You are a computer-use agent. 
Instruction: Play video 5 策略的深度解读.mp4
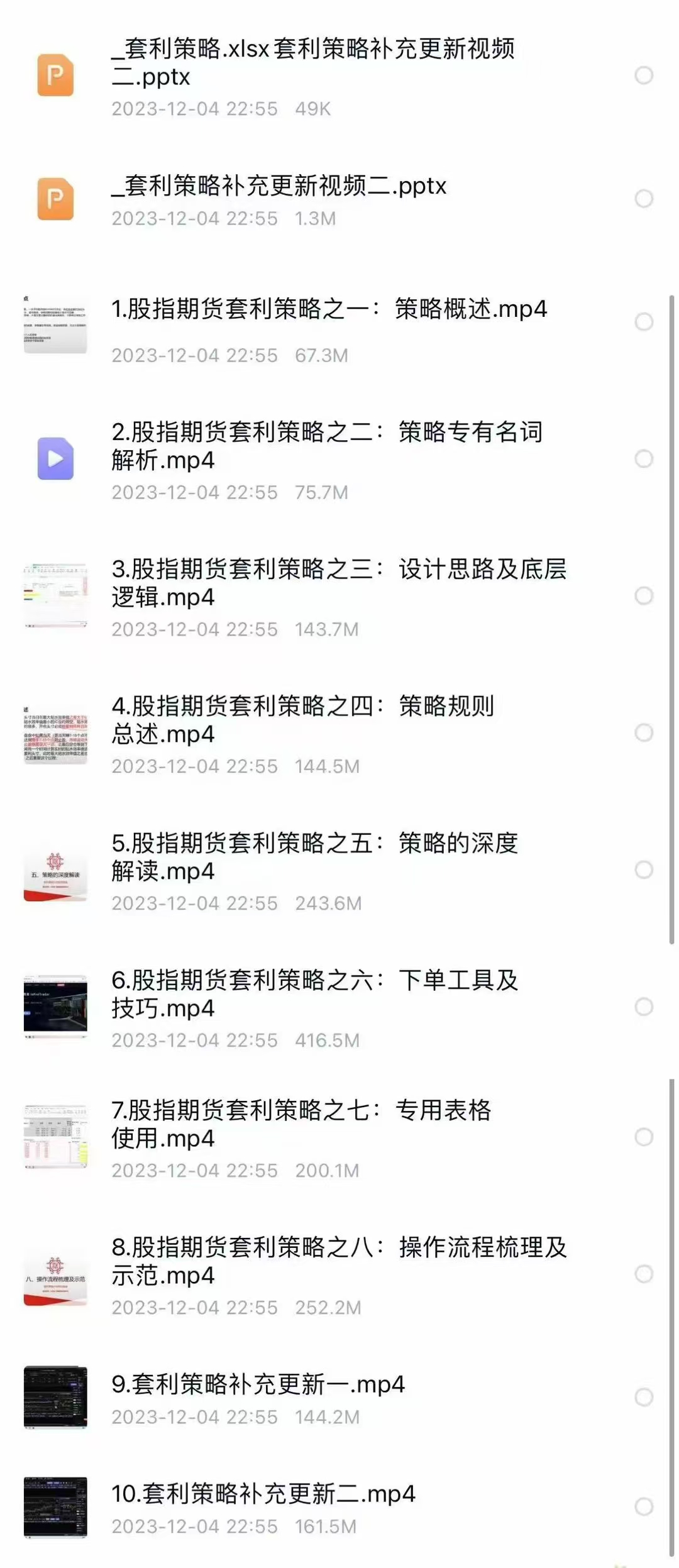pos(314,857)
